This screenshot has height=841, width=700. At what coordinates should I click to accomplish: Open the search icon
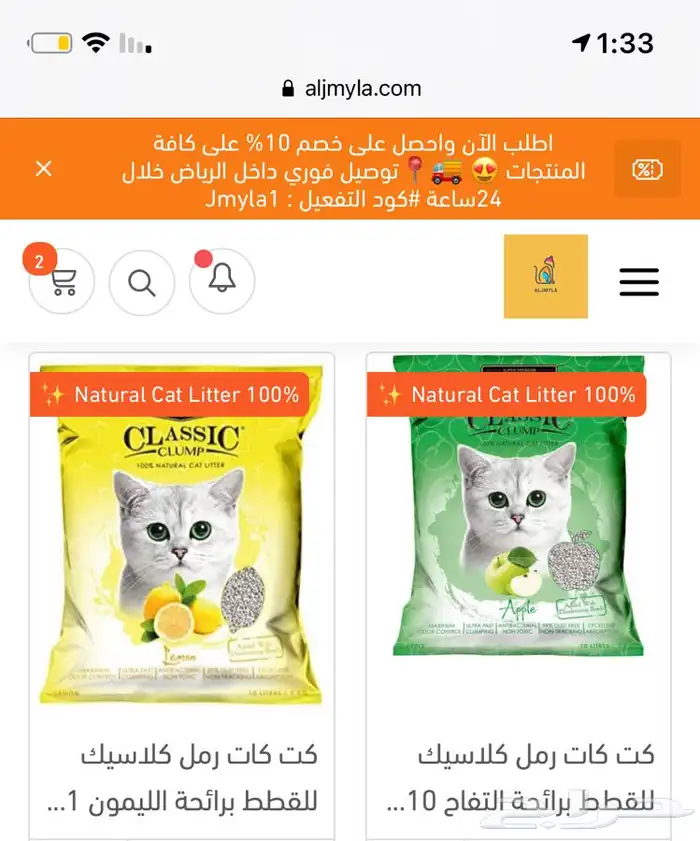point(142,282)
